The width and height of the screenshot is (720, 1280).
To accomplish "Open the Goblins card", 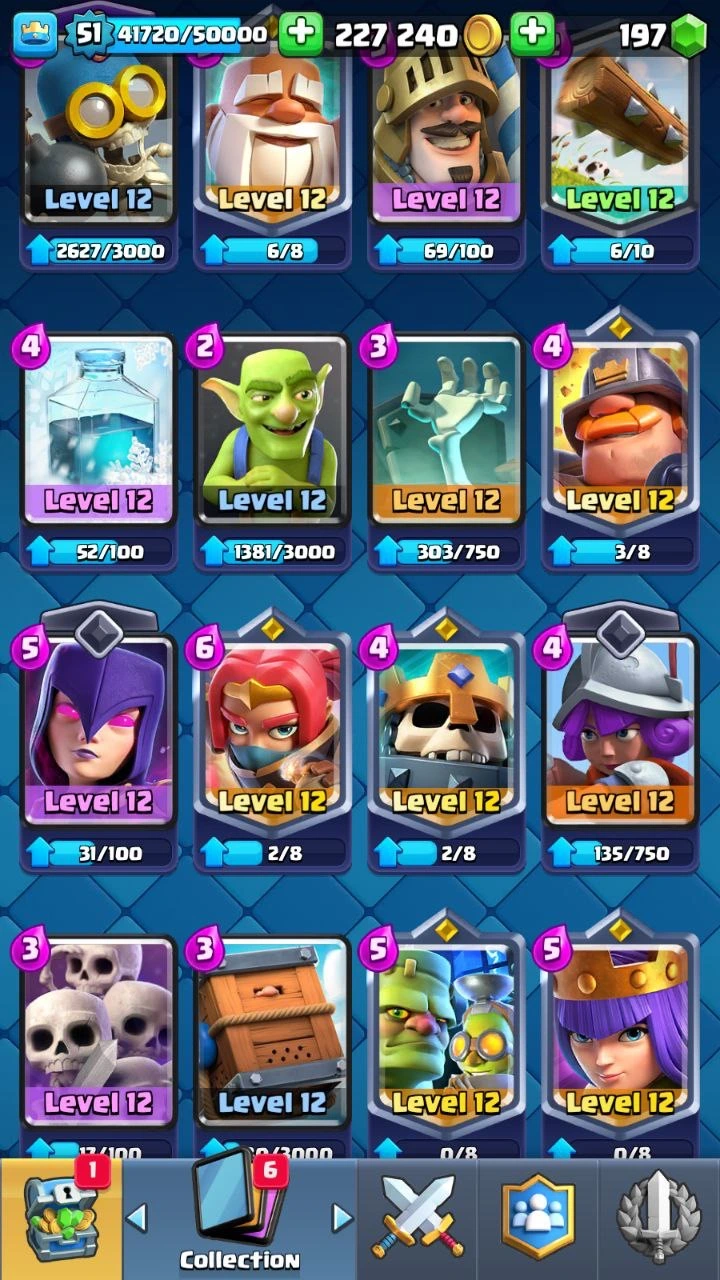I will pyautogui.click(x=272, y=430).
